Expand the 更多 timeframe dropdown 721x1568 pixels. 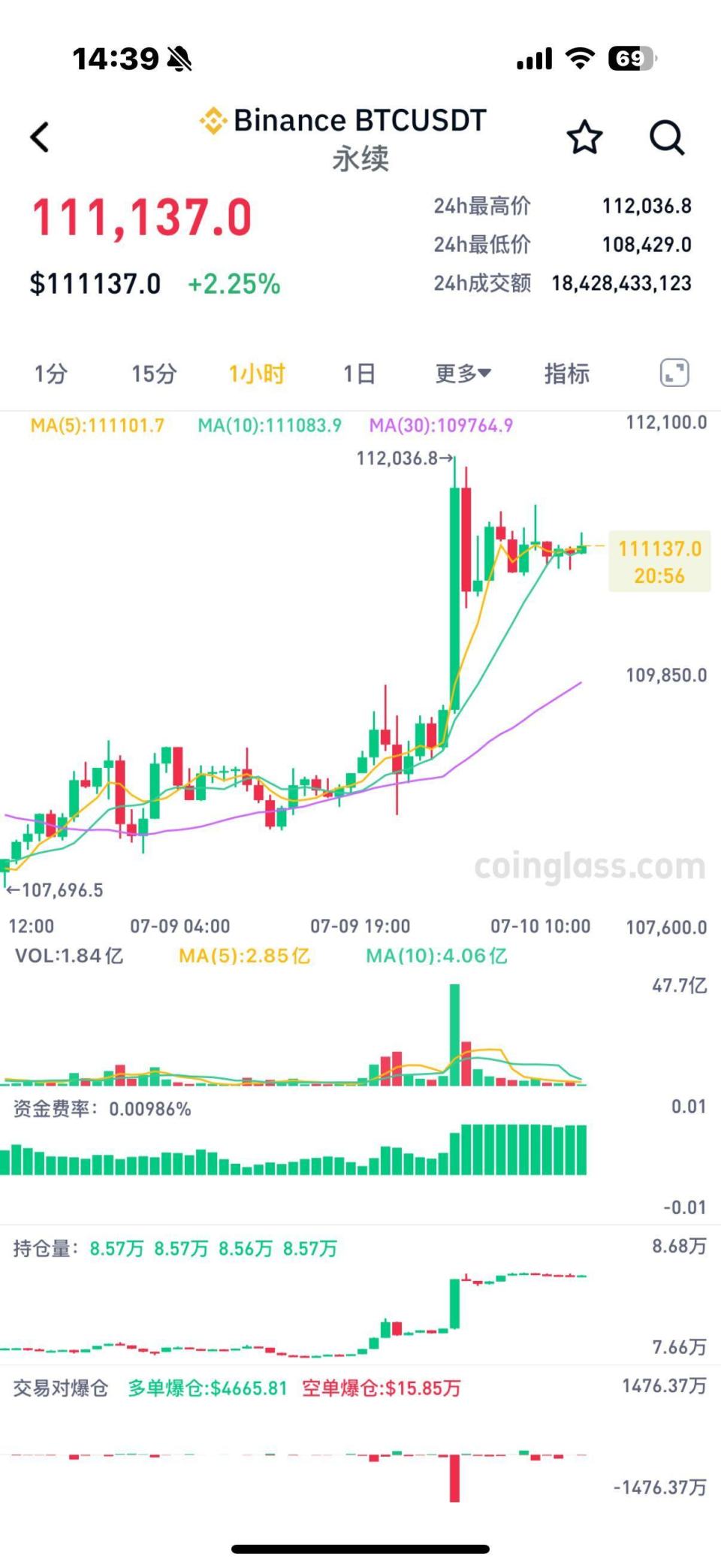pyautogui.click(x=463, y=373)
